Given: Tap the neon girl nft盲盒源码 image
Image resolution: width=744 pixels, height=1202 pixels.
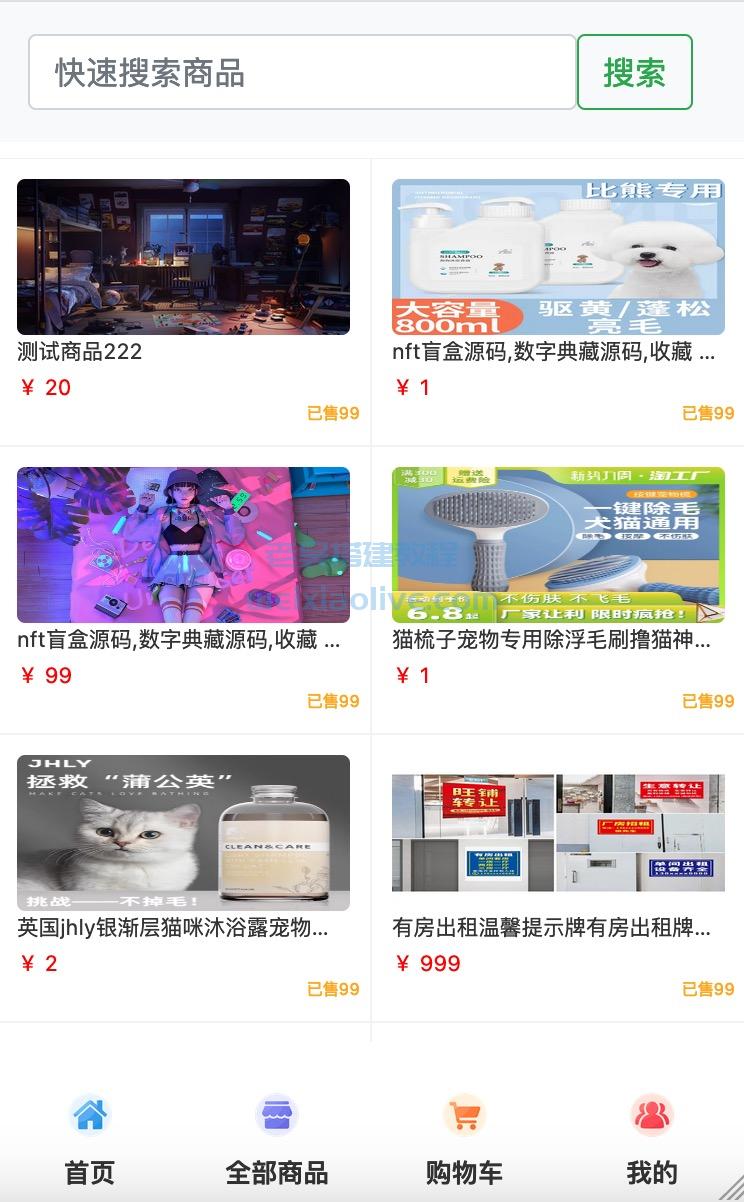Looking at the screenshot, I should tap(183, 544).
